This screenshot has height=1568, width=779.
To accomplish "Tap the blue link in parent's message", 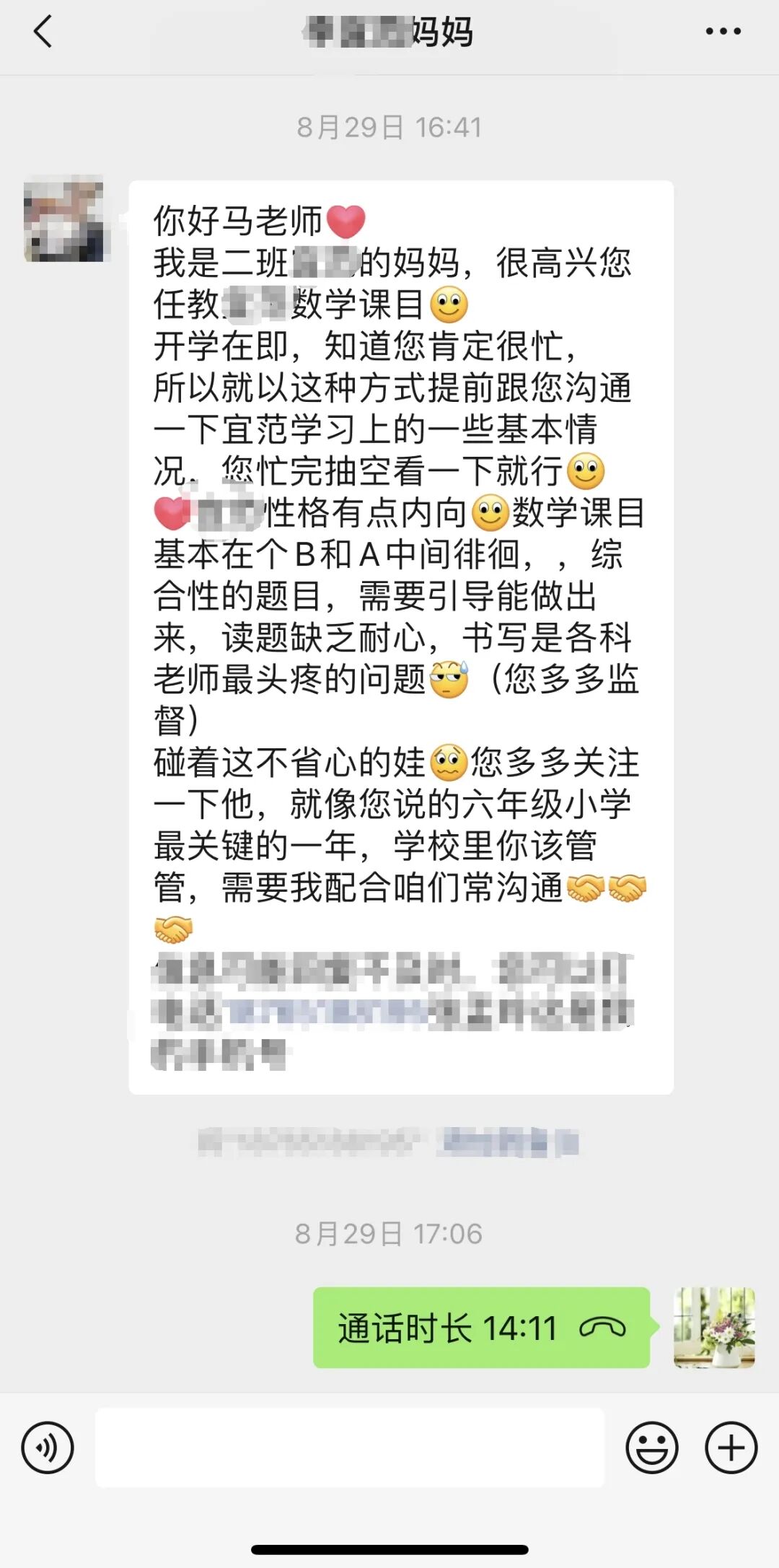I will point(328,1012).
